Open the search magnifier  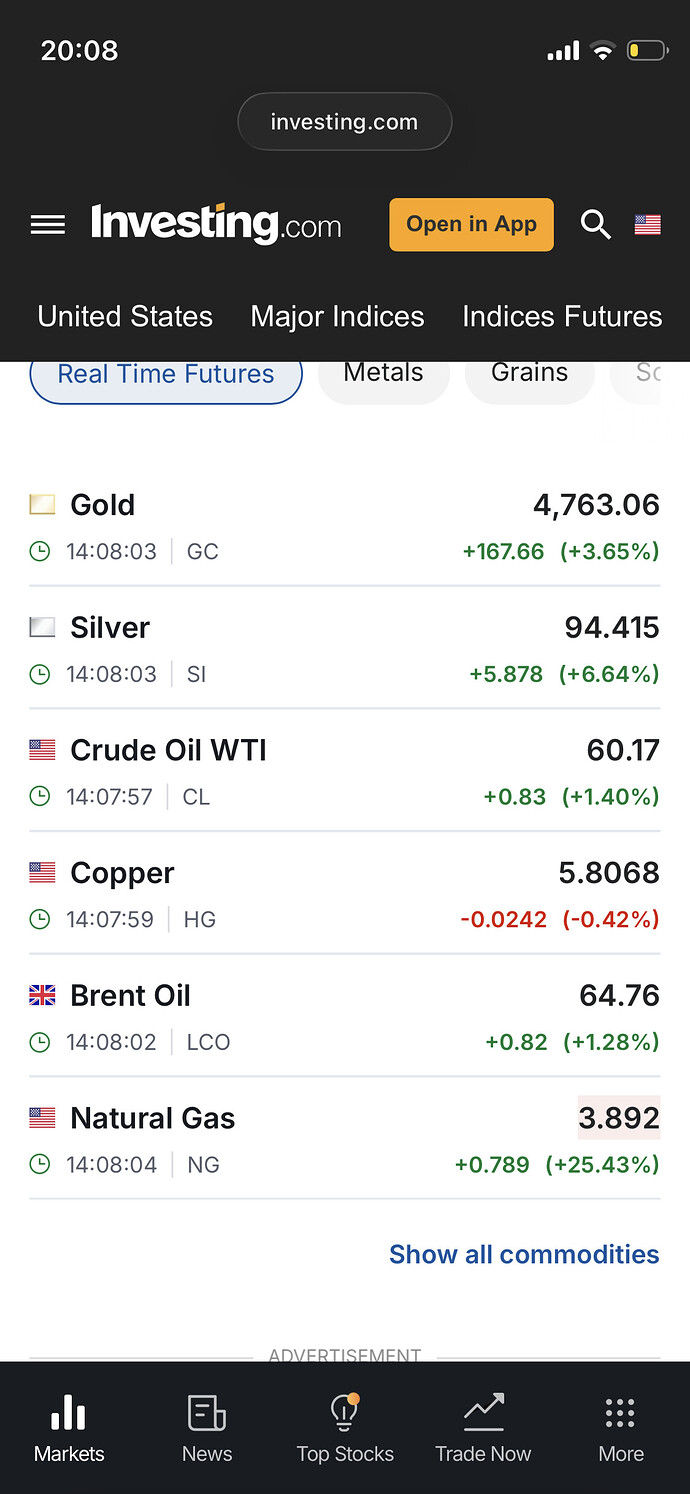point(595,225)
